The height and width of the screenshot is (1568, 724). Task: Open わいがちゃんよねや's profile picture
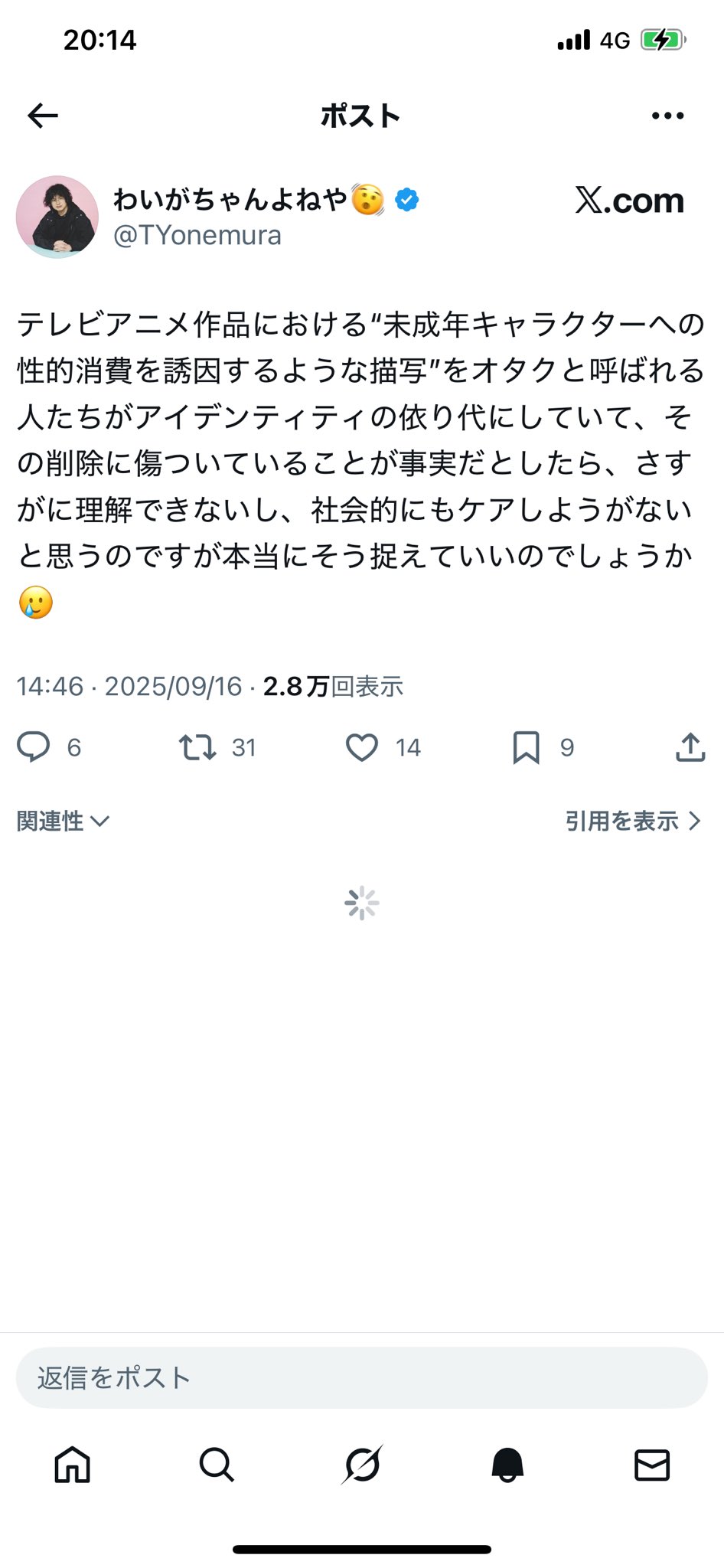[57, 217]
